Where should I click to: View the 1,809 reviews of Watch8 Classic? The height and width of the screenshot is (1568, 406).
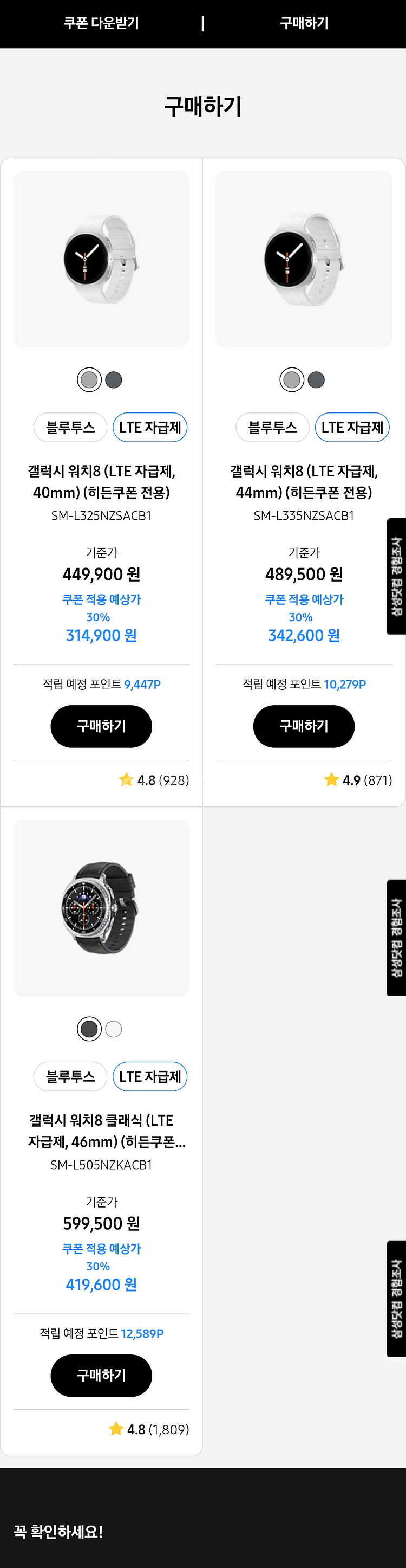click(149, 1429)
